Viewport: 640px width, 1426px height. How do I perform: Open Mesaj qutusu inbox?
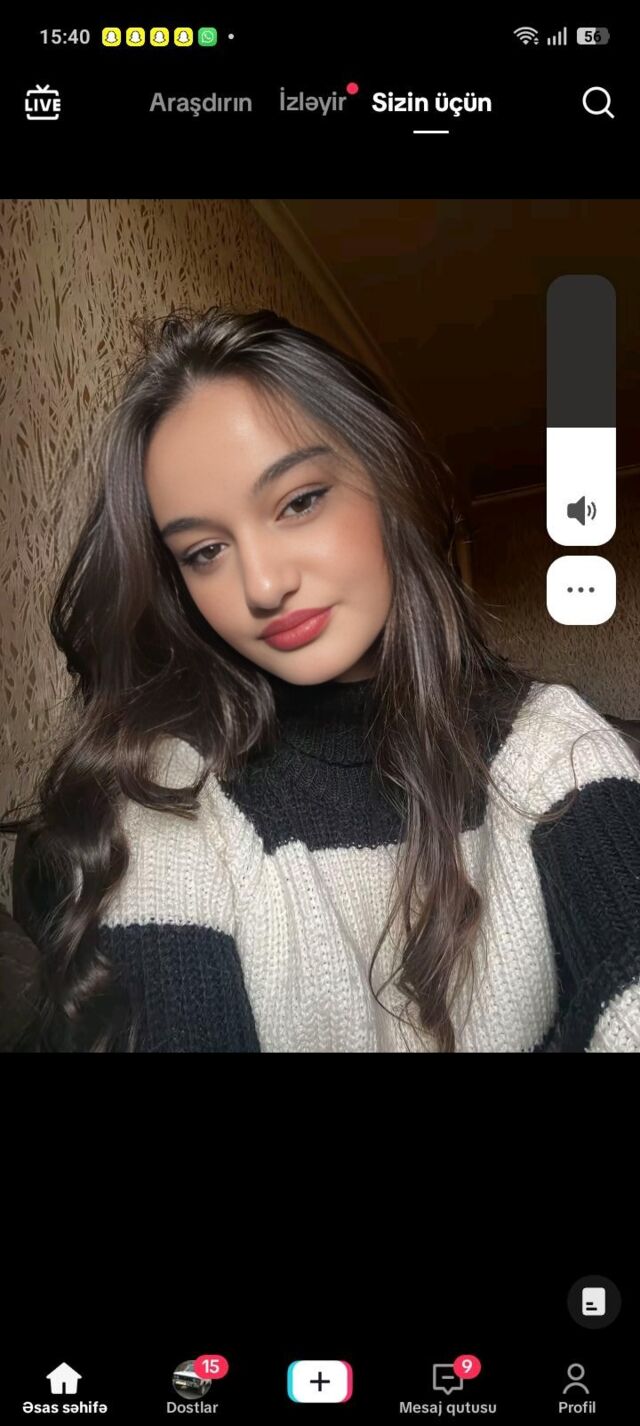pyautogui.click(x=448, y=1388)
